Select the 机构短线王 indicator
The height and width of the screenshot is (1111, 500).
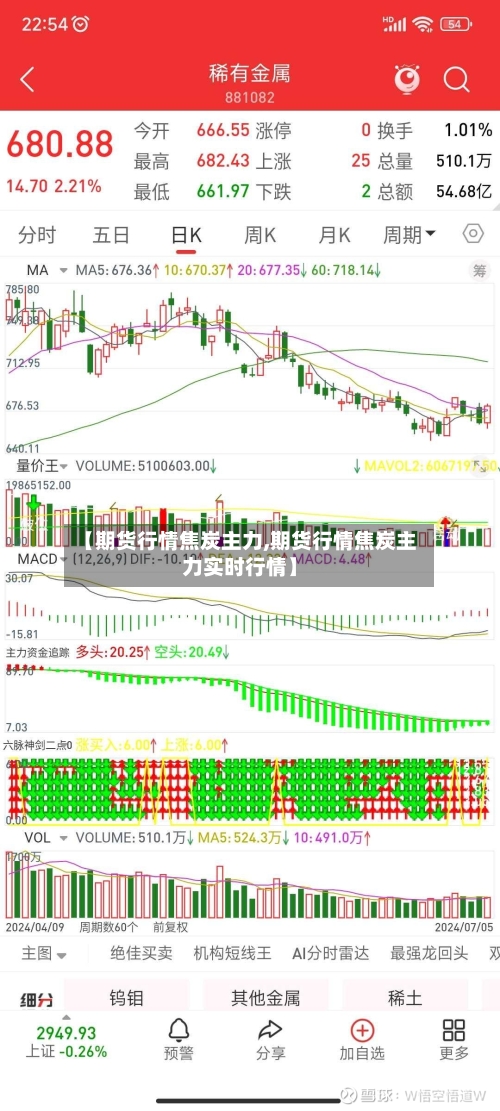point(232,953)
